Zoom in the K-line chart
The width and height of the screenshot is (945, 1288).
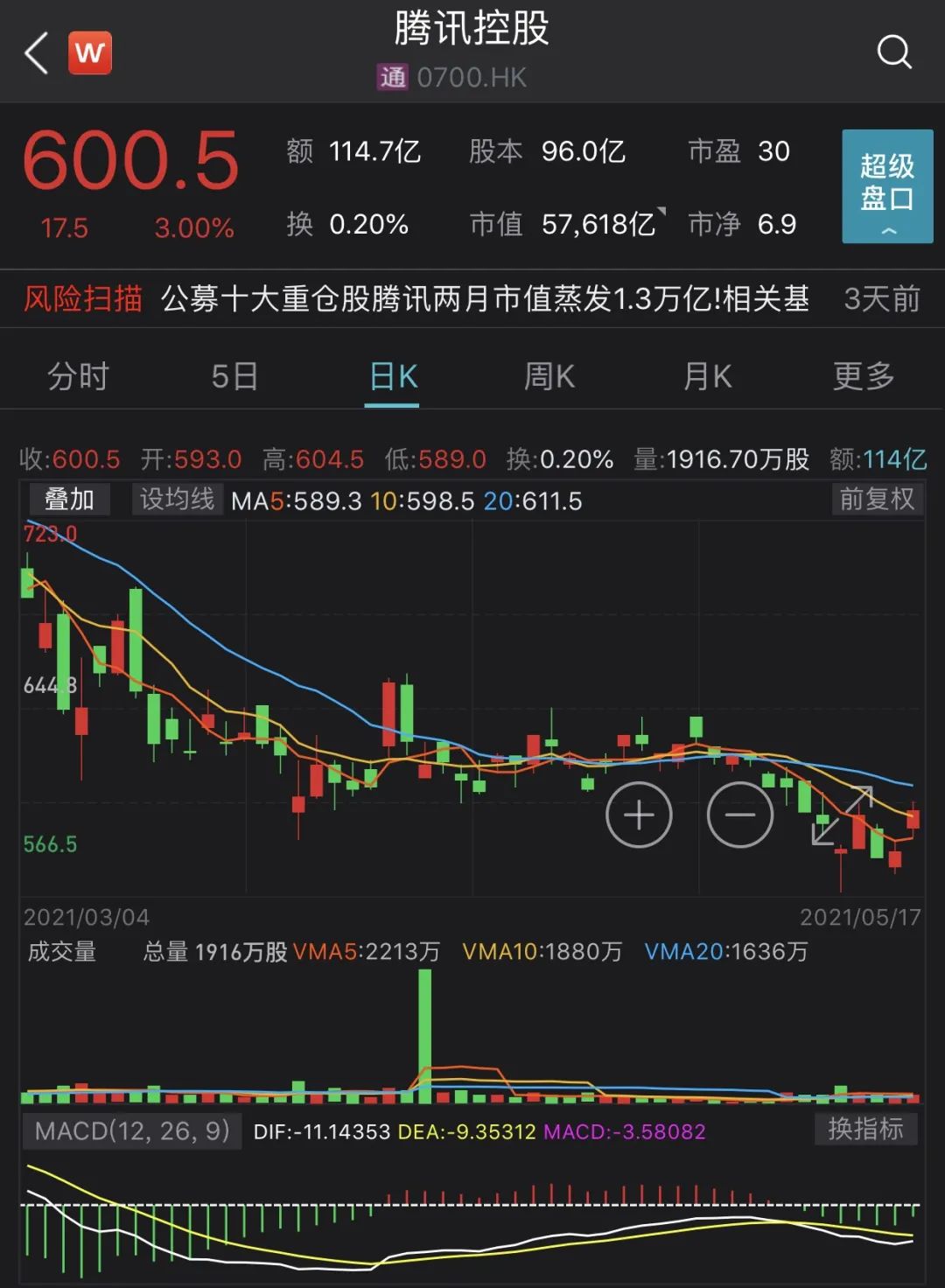[x=639, y=815]
